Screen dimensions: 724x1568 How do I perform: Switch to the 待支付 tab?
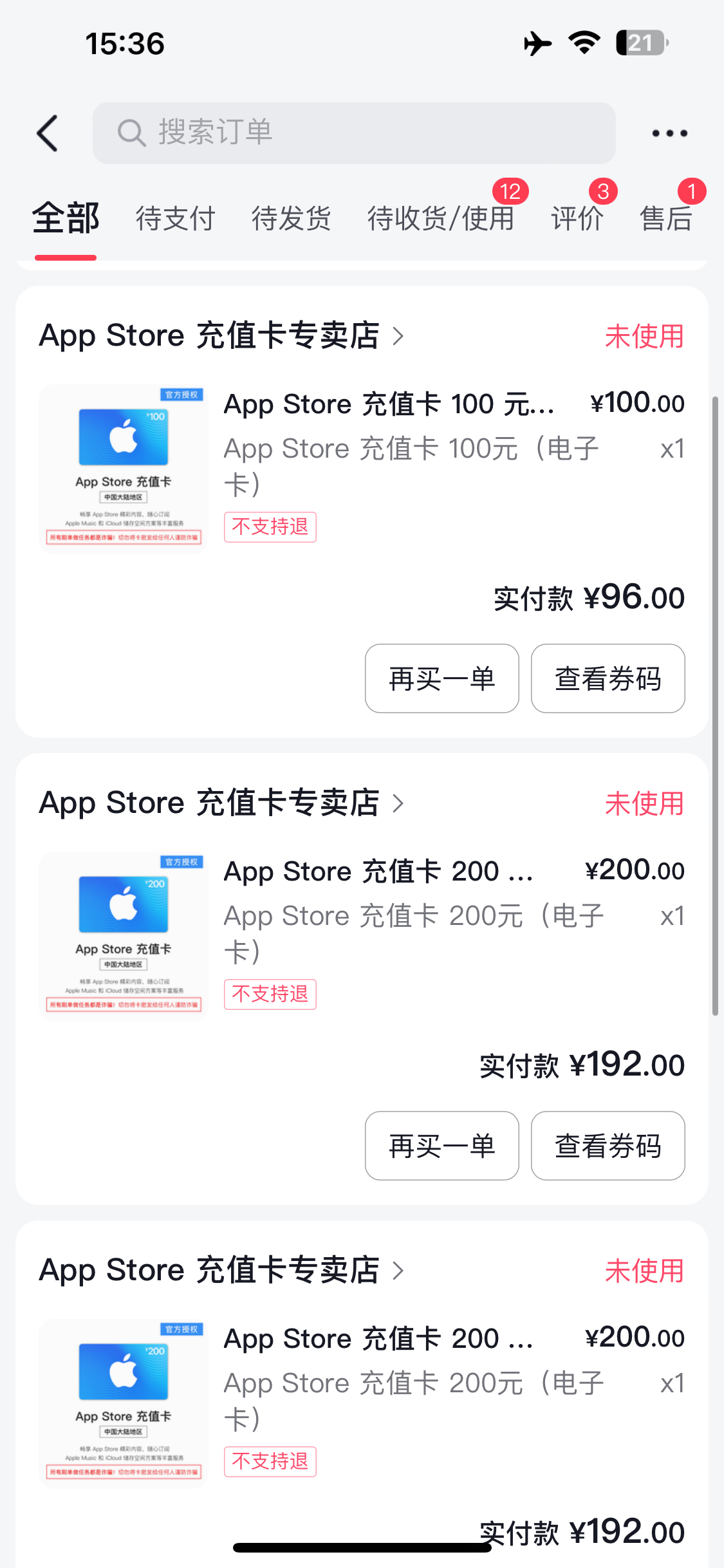175,218
